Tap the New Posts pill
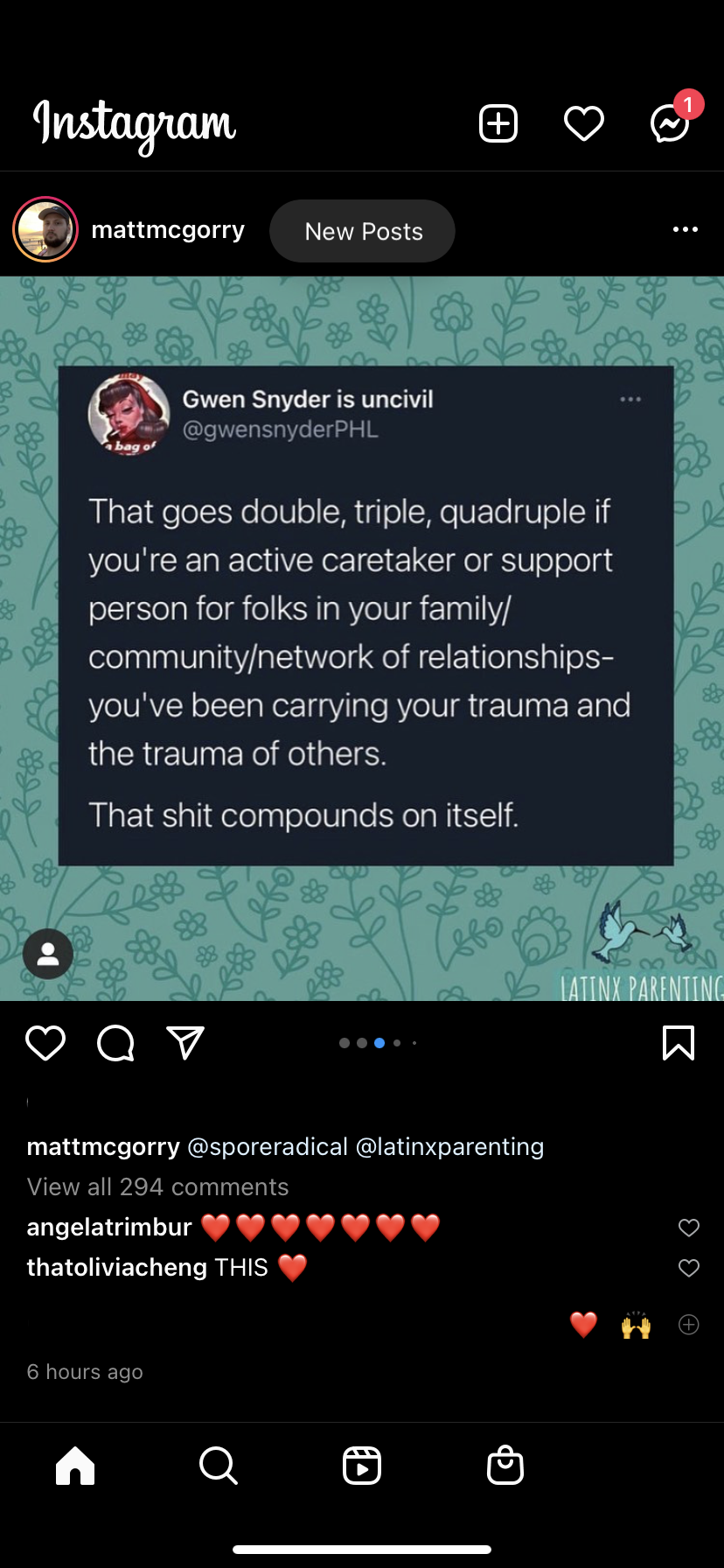 pyautogui.click(x=362, y=231)
